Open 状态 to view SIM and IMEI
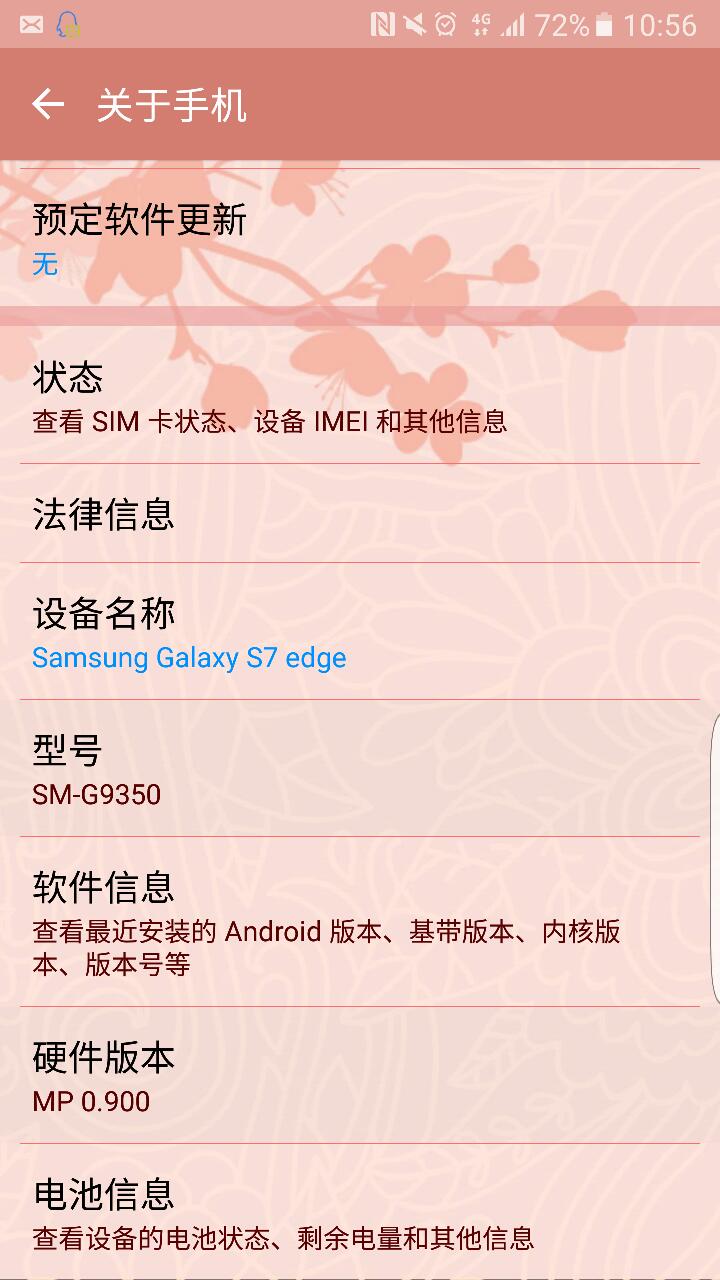 coord(360,396)
